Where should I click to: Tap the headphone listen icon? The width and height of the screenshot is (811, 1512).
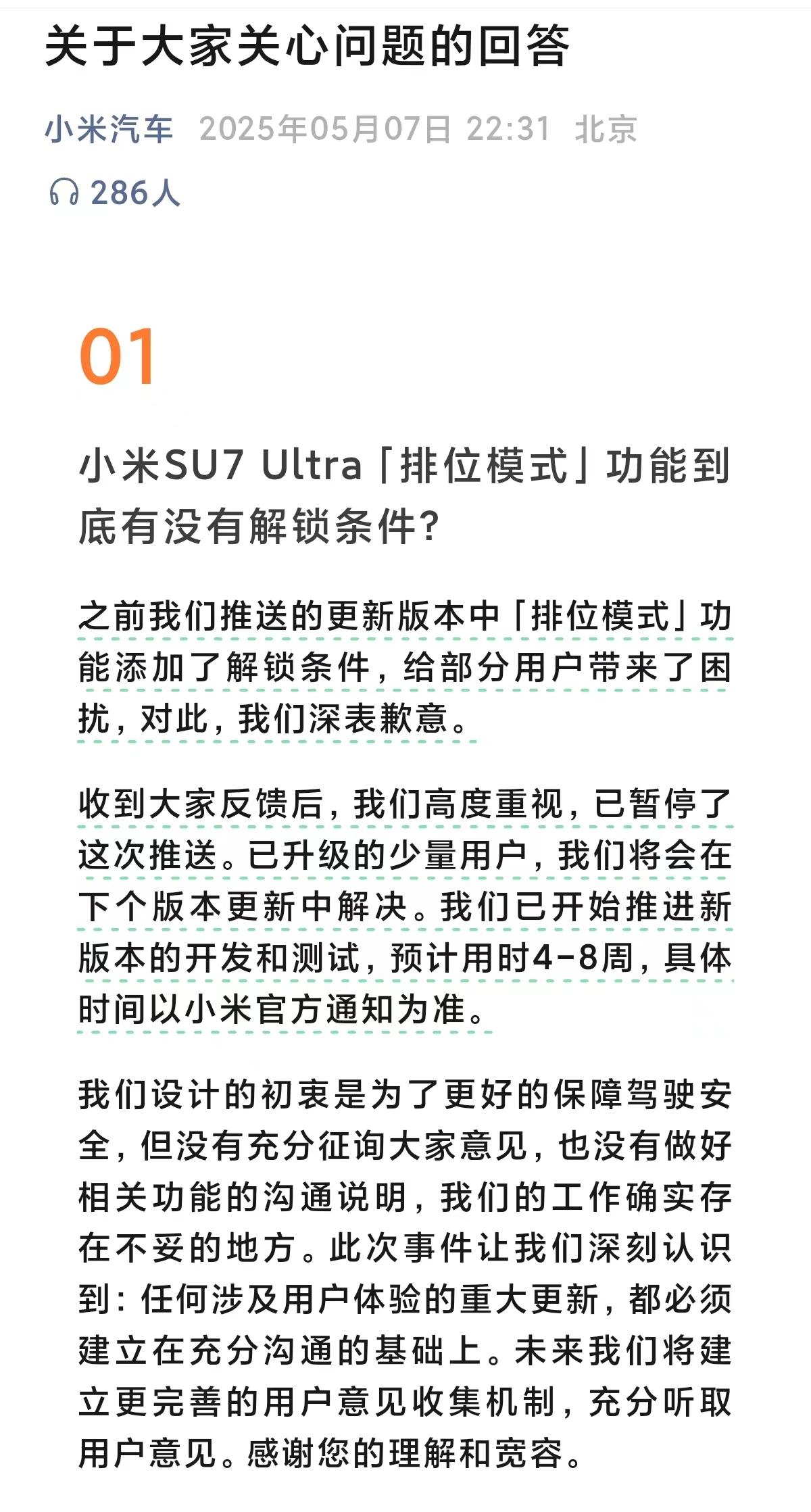click(64, 193)
